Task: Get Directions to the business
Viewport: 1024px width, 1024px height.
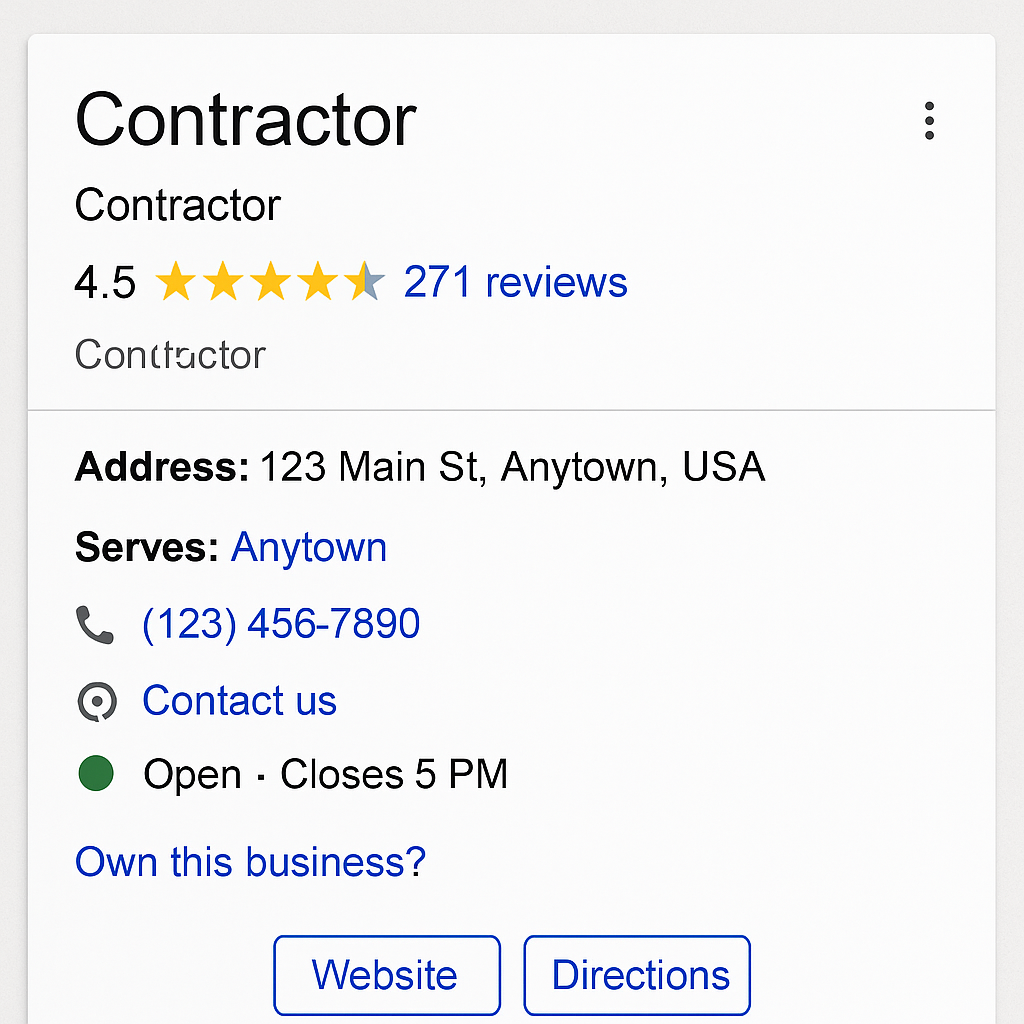Action: (638, 975)
